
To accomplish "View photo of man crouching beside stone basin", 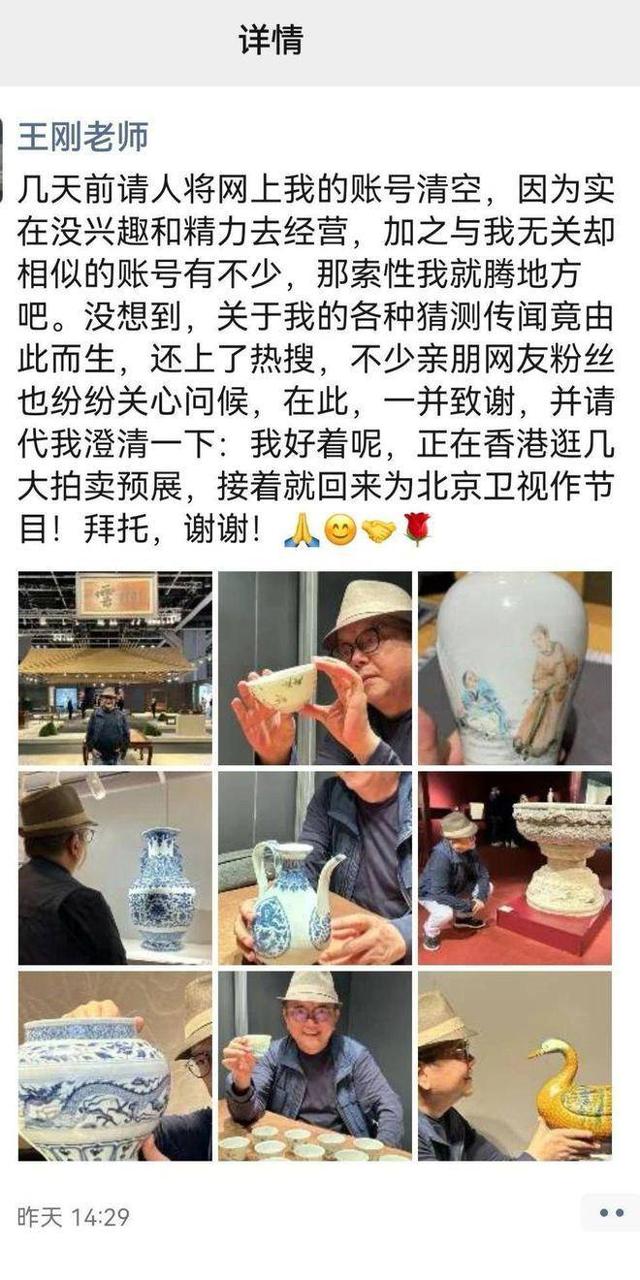I will (x=514, y=867).
